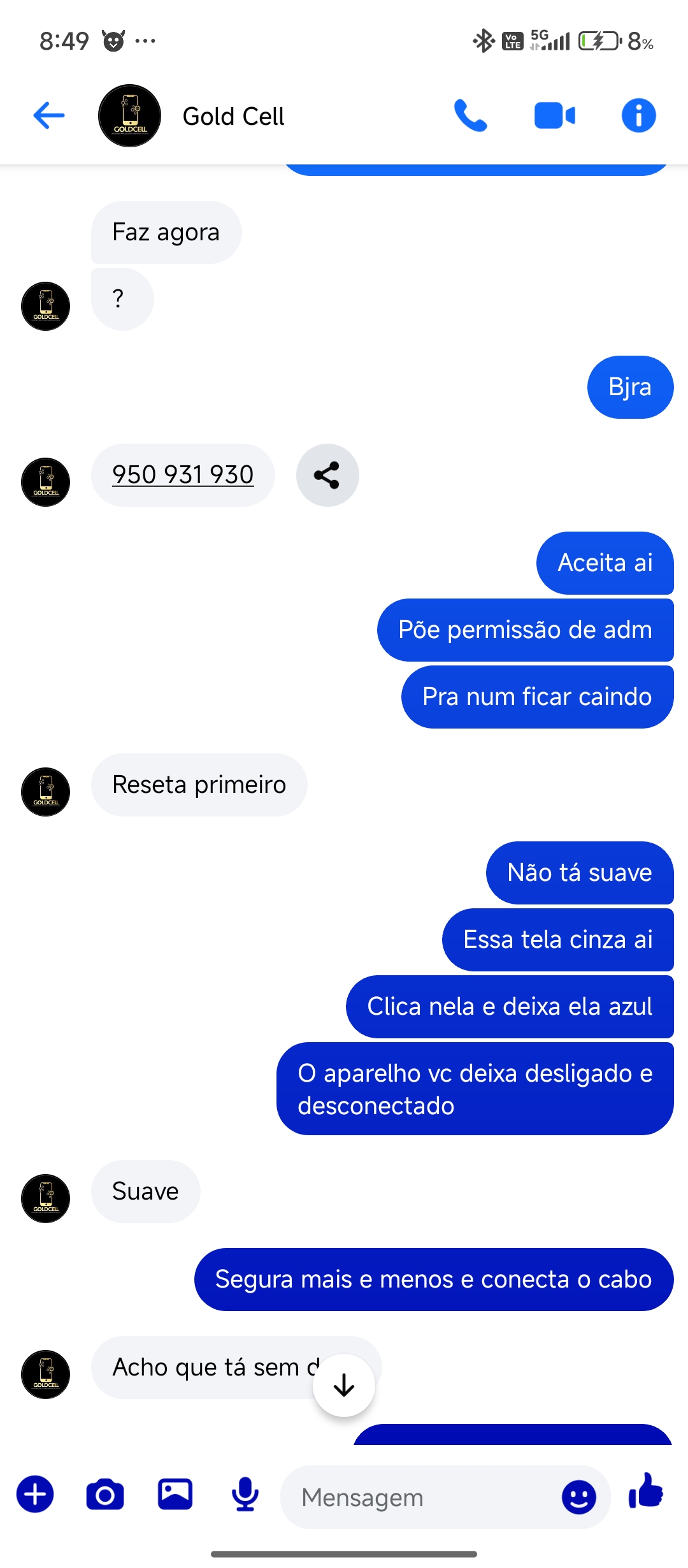The image size is (688, 1568).
Task: Open Gold Cell's profile picture
Action: pos(129,115)
